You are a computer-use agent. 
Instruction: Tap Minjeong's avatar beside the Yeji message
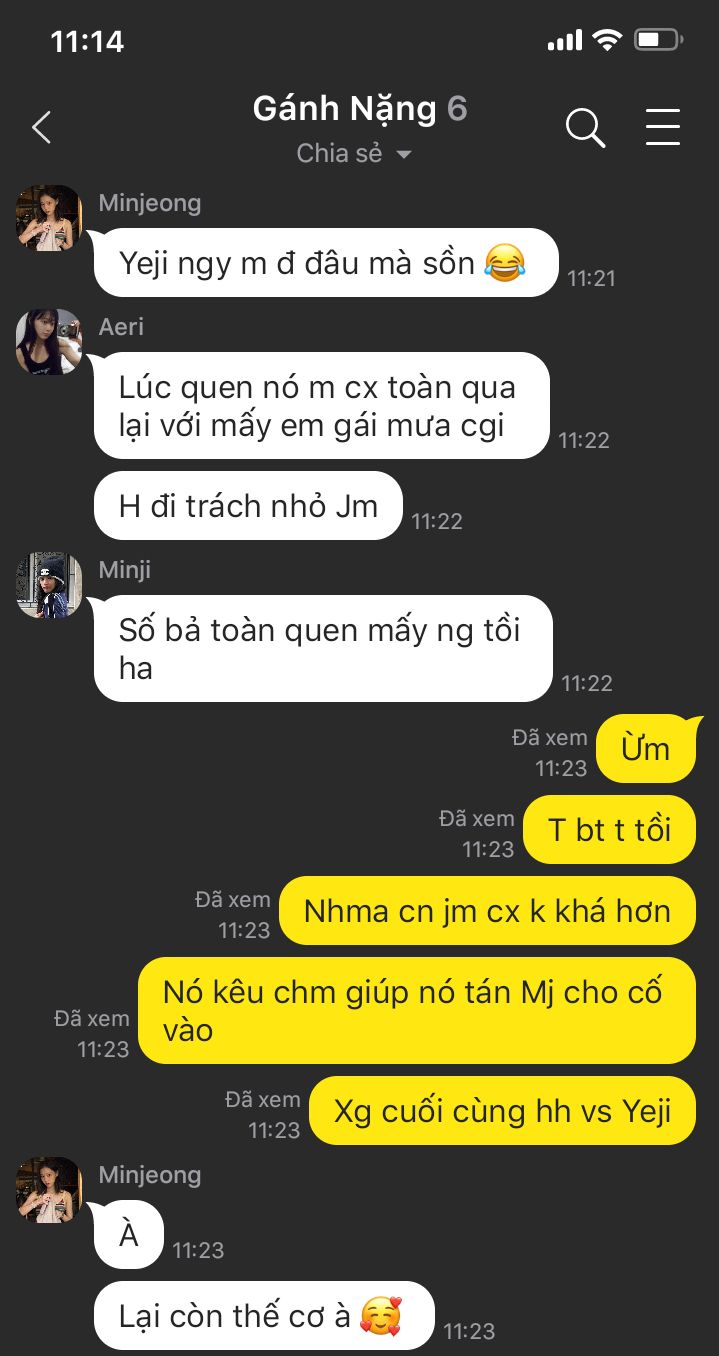click(x=49, y=218)
